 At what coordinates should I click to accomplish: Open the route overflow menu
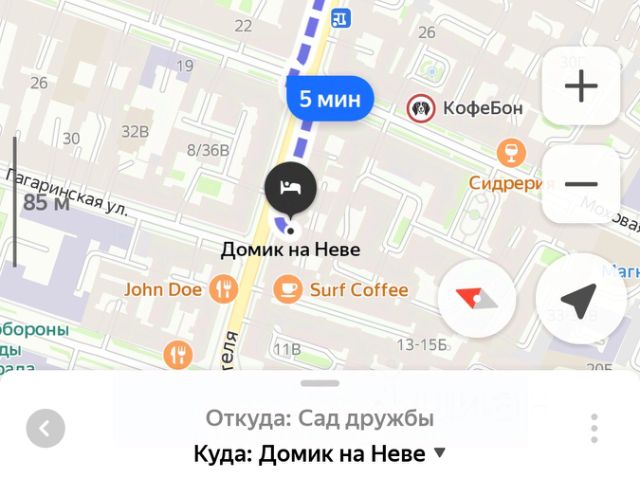(594, 428)
